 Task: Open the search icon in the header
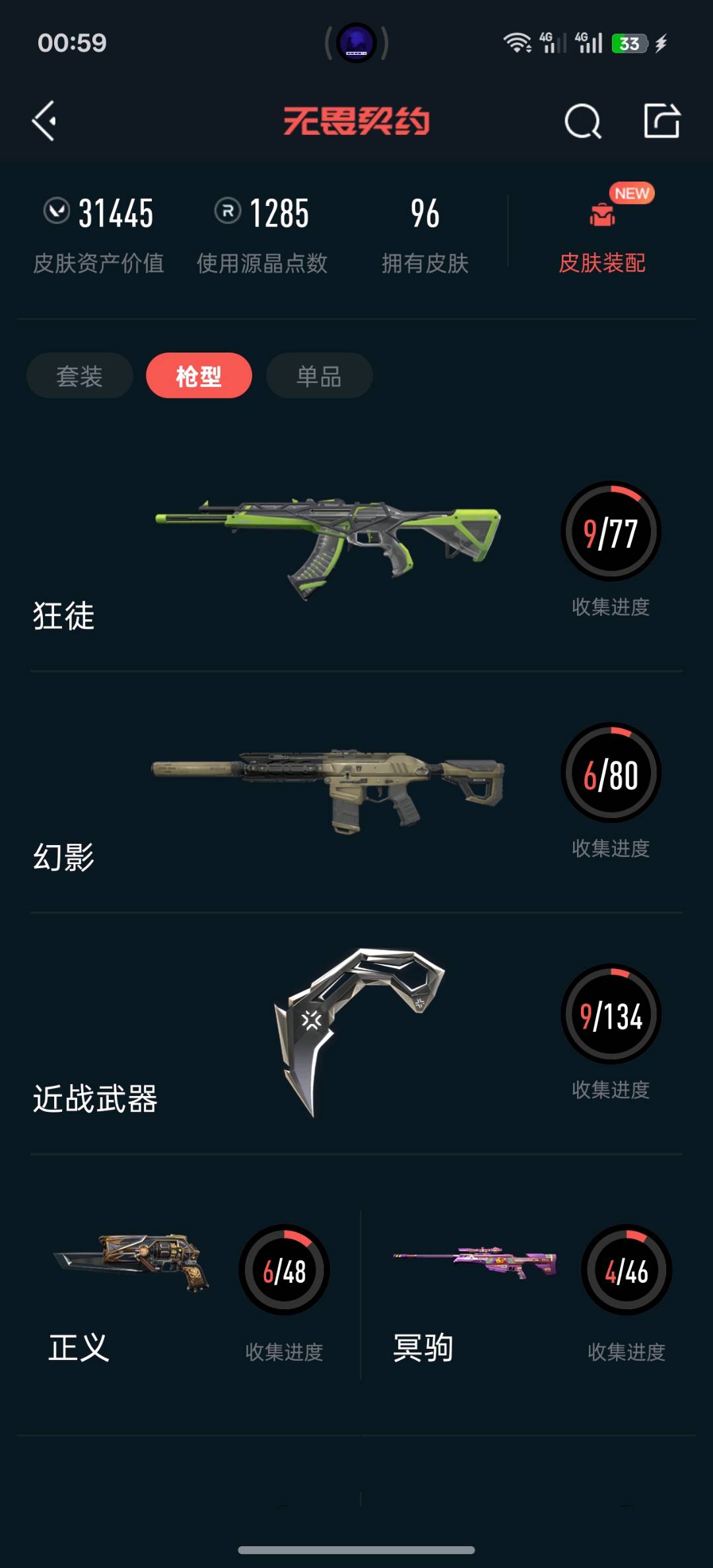pyautogui.click(x=583, y=121)
